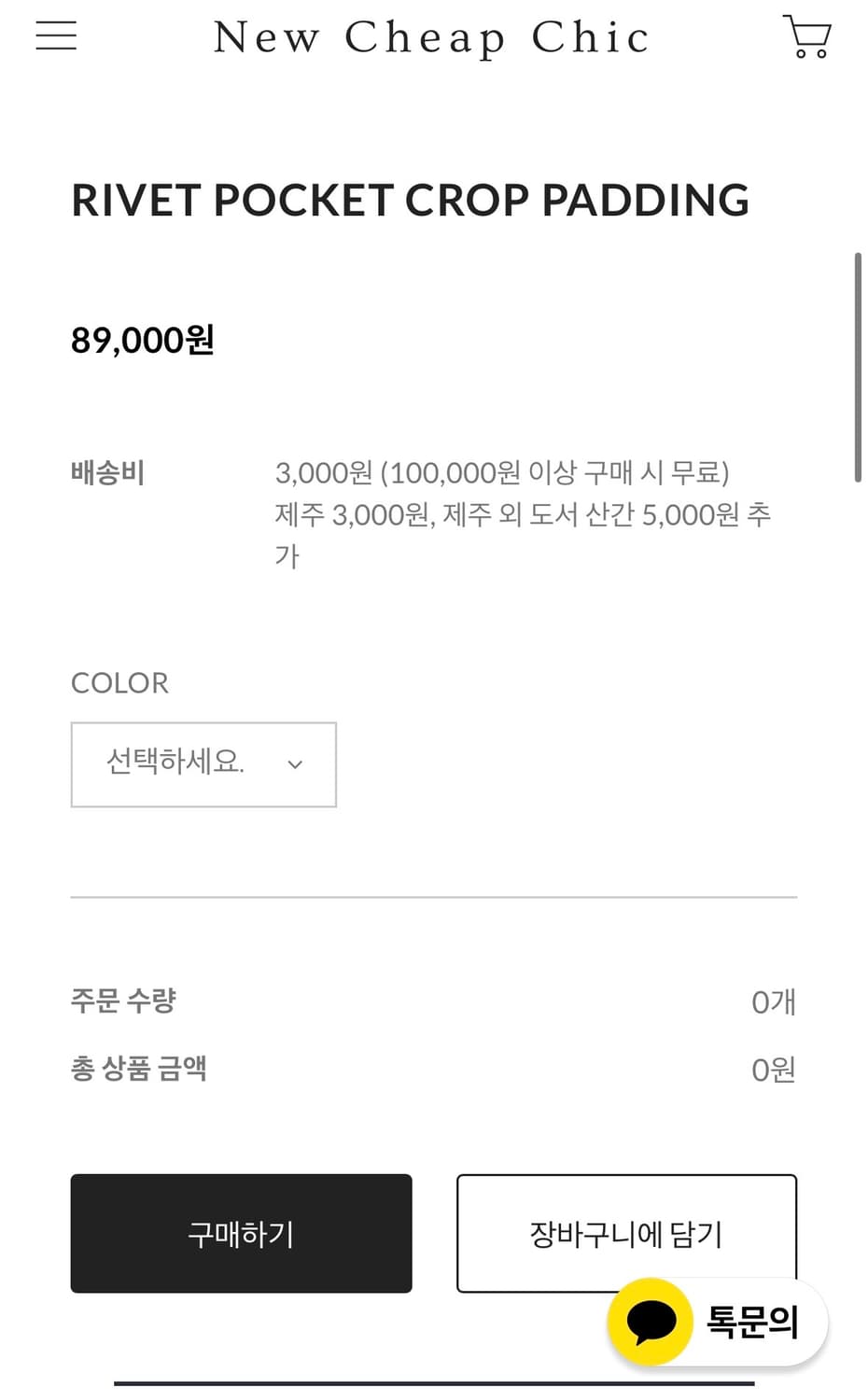This screenshot has width=868, height=1400.
Task: Select the RIVET POCKET CROP PADDING title
Action: (x=411, y=200)
